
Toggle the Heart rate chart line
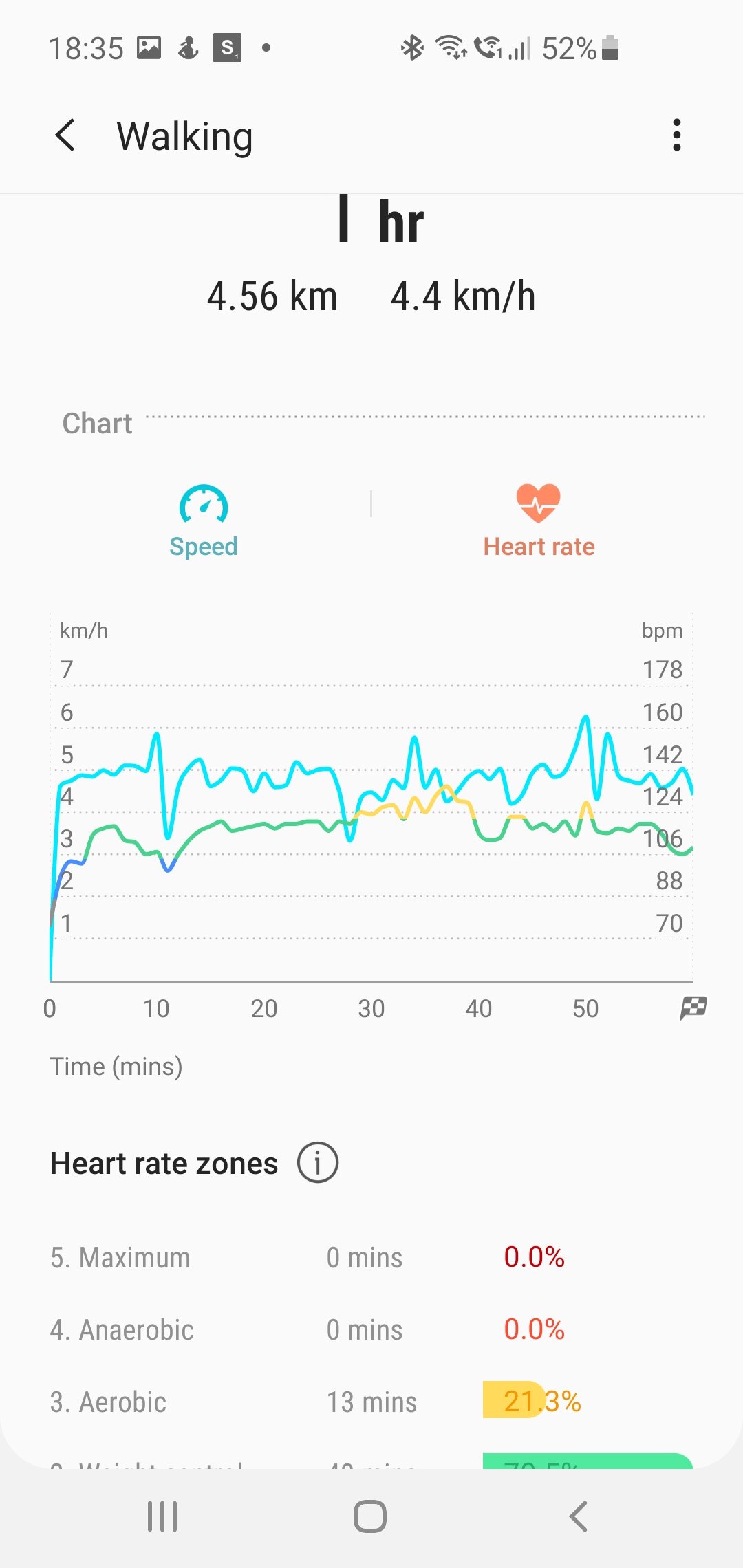pyautogui.click(x=539, y=521)
